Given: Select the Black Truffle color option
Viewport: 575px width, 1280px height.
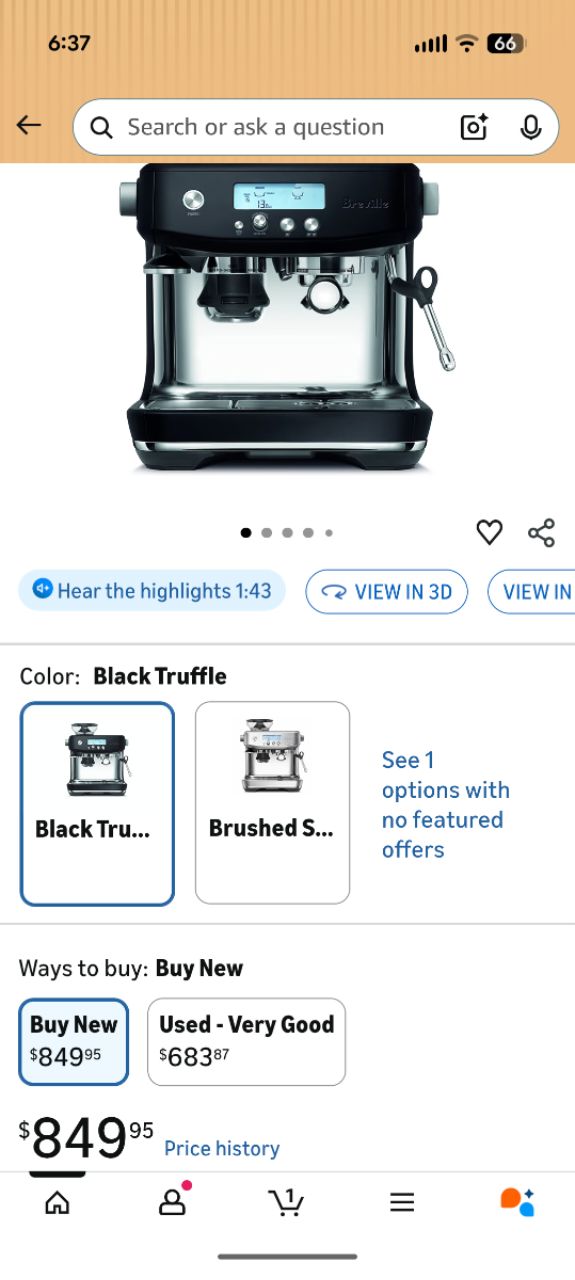Looking at the screenshot, I should click(x=97, y=803).
